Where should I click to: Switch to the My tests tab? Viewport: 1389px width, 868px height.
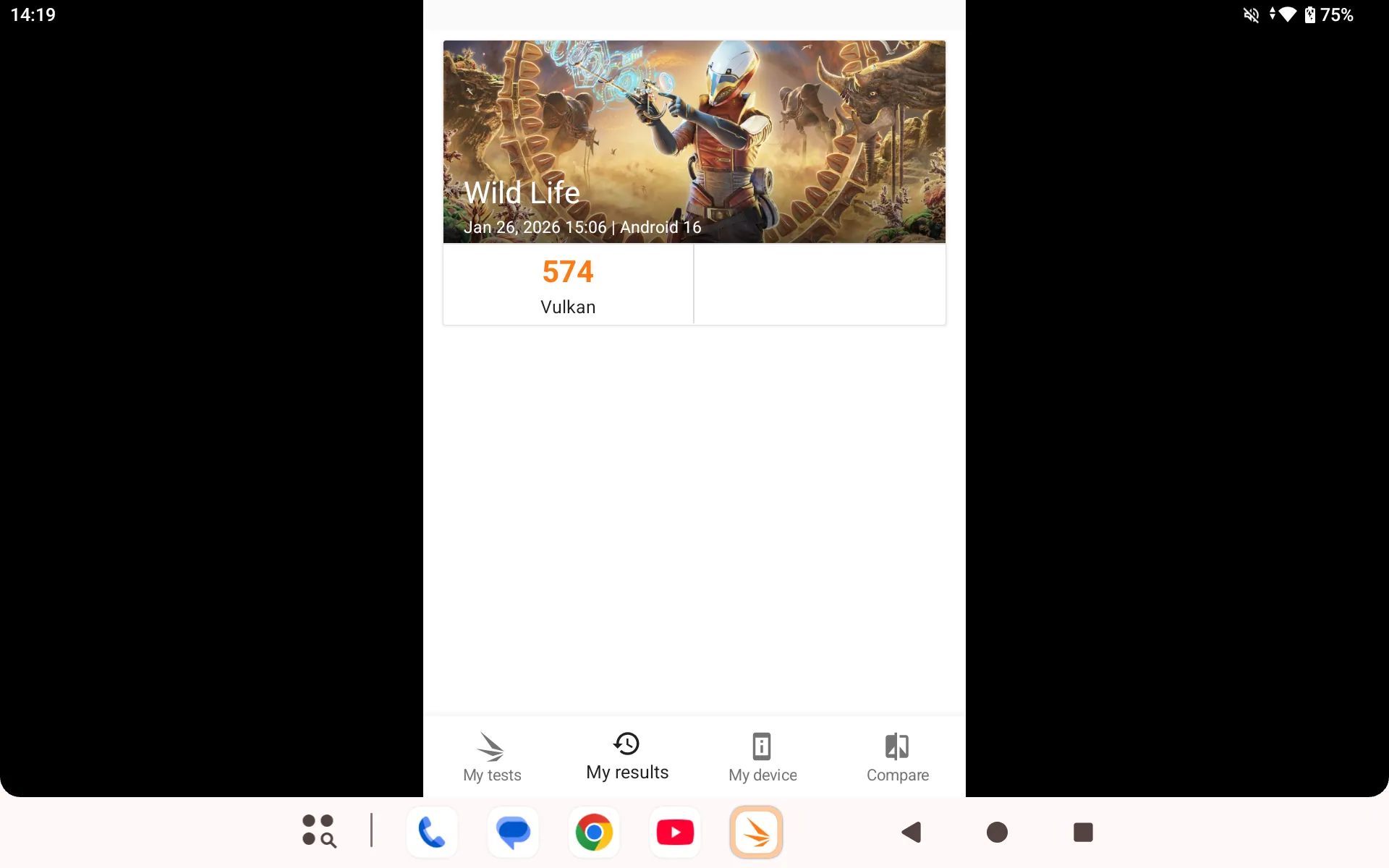click(x=492, y=757)
